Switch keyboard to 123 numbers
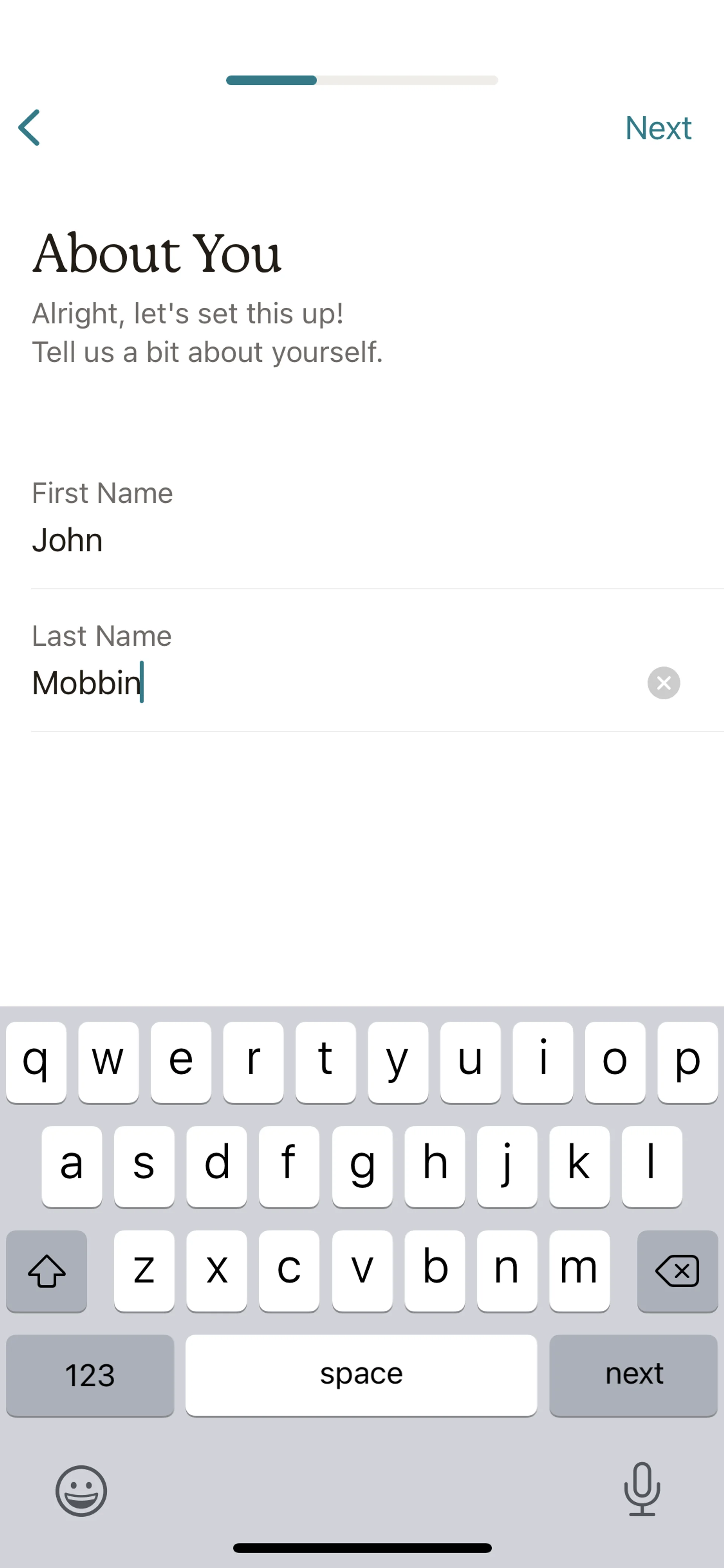The width and height of the screenshot is (724, 1568). (x=90, y=1375)
